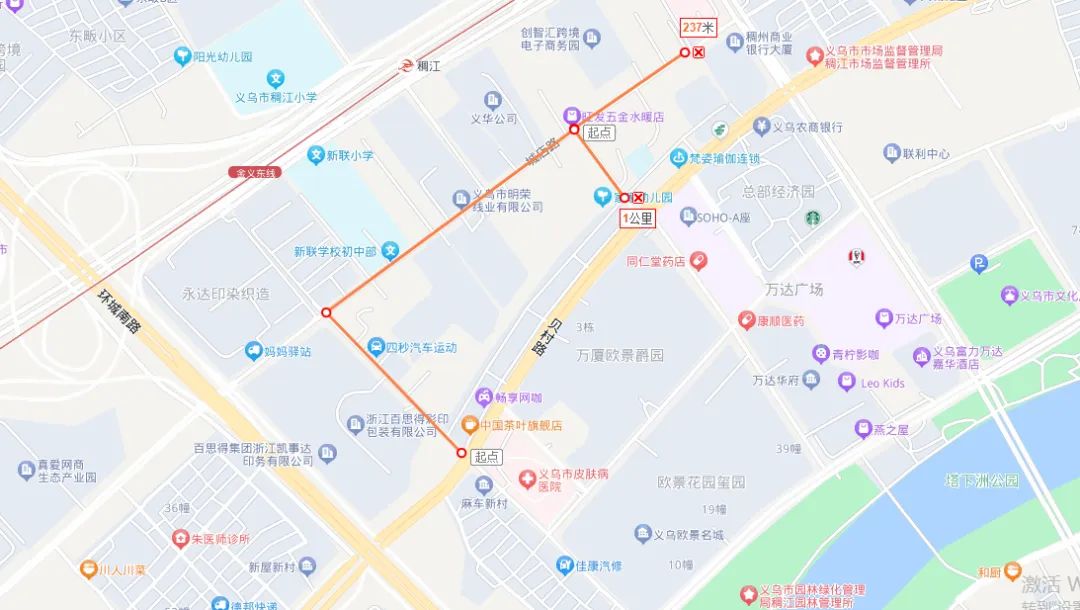Remove the 237米 distance measurement
The width and height of the screenshot is (1080, 610).
pyautogui.click(x=699, y=53)
